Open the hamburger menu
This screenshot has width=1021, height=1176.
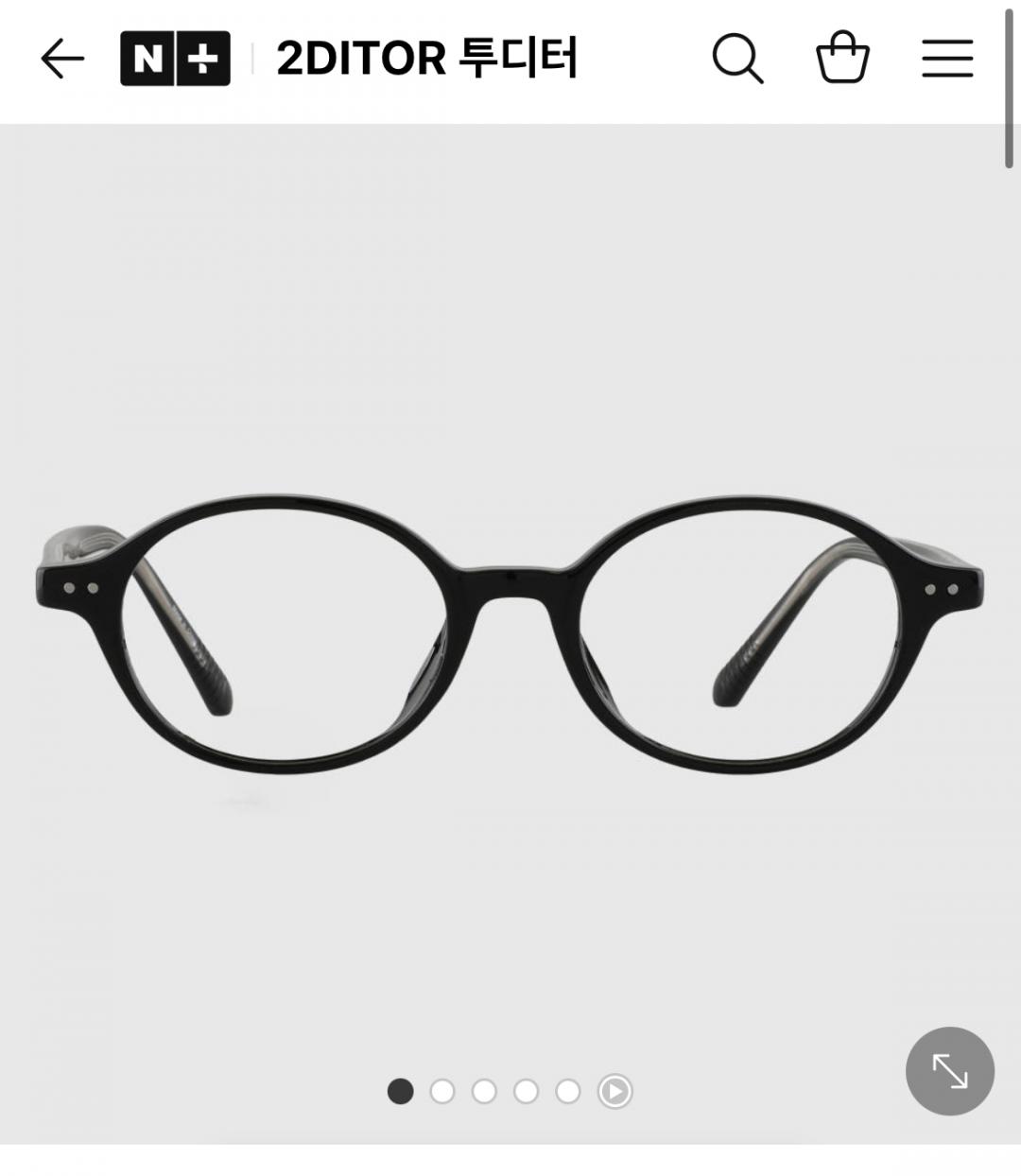pyautogui.click(x=947, y=59)
